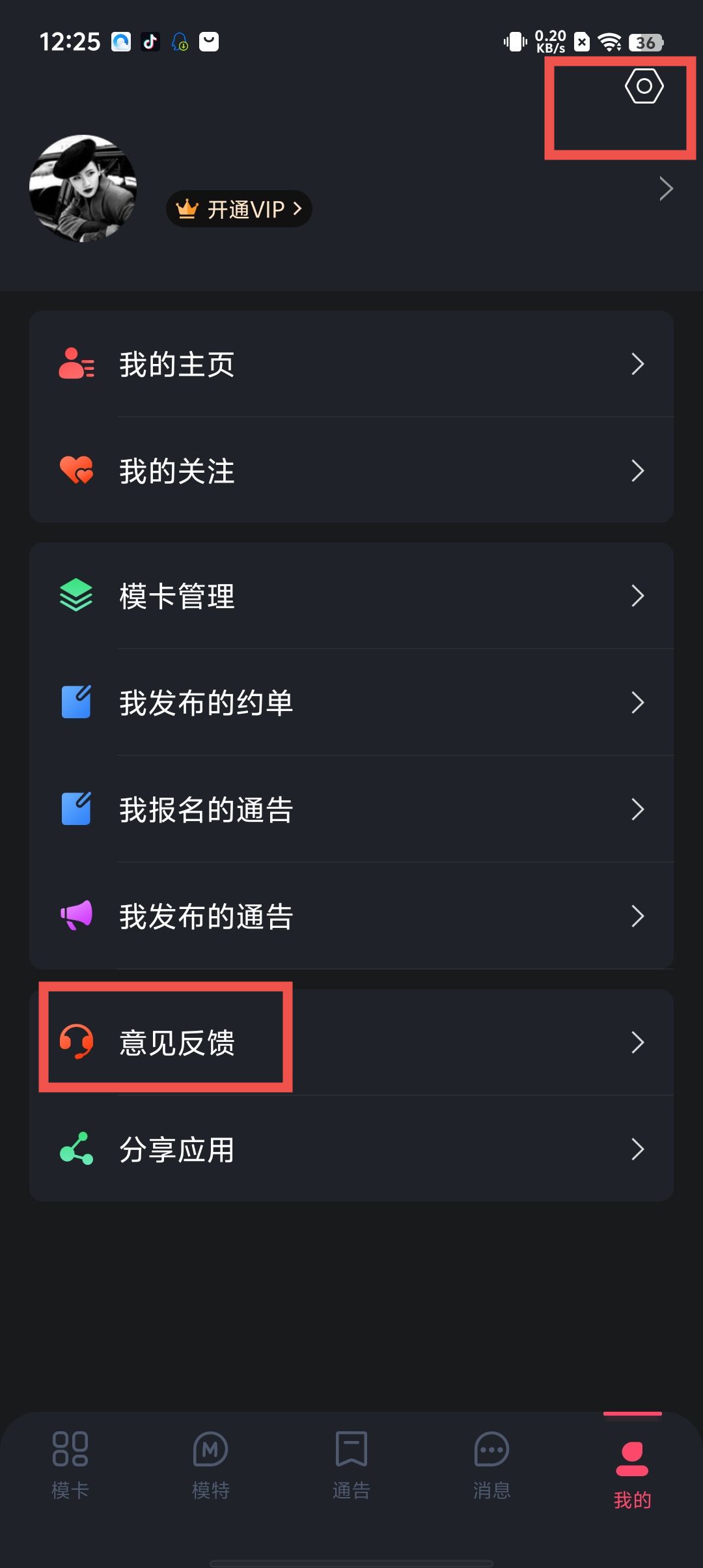
Task: Open the 我报名的通告 row
Action: pyautogui.click(x=351, y=809)
